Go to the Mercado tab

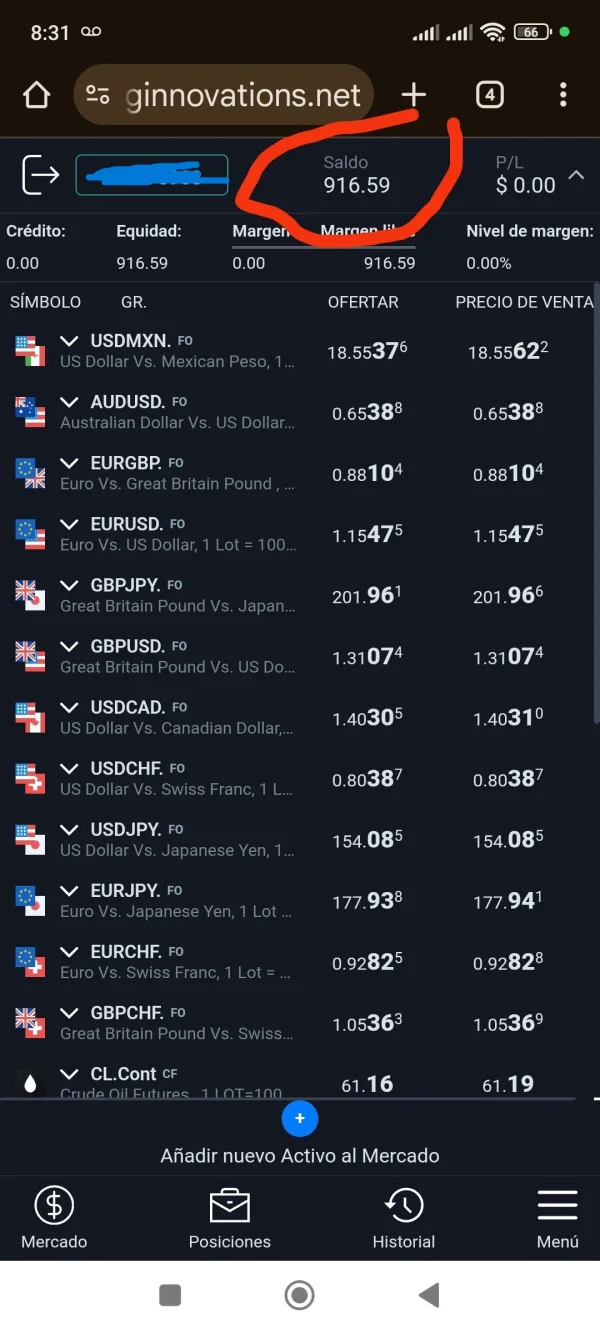(x=54, y=1219)
